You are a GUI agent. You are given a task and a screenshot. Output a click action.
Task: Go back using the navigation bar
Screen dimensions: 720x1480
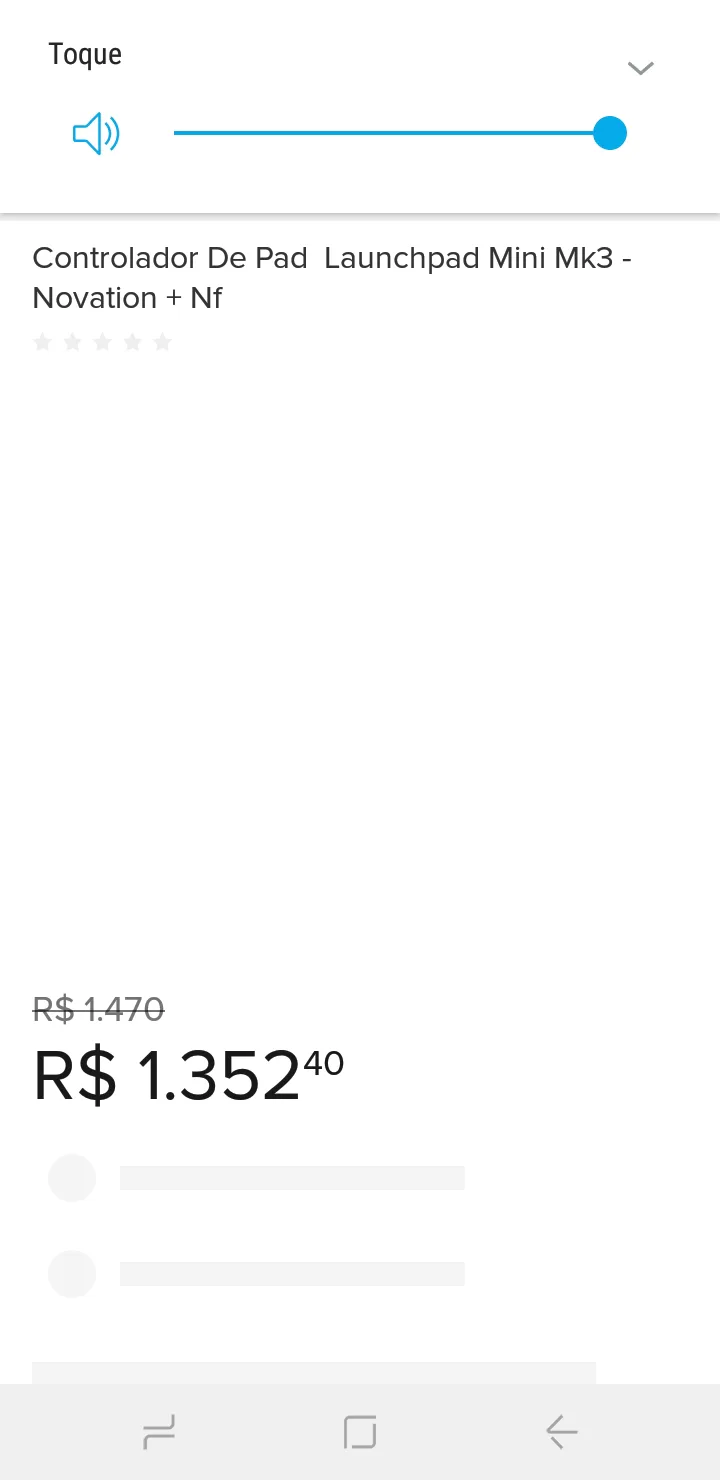point(562,1432)
